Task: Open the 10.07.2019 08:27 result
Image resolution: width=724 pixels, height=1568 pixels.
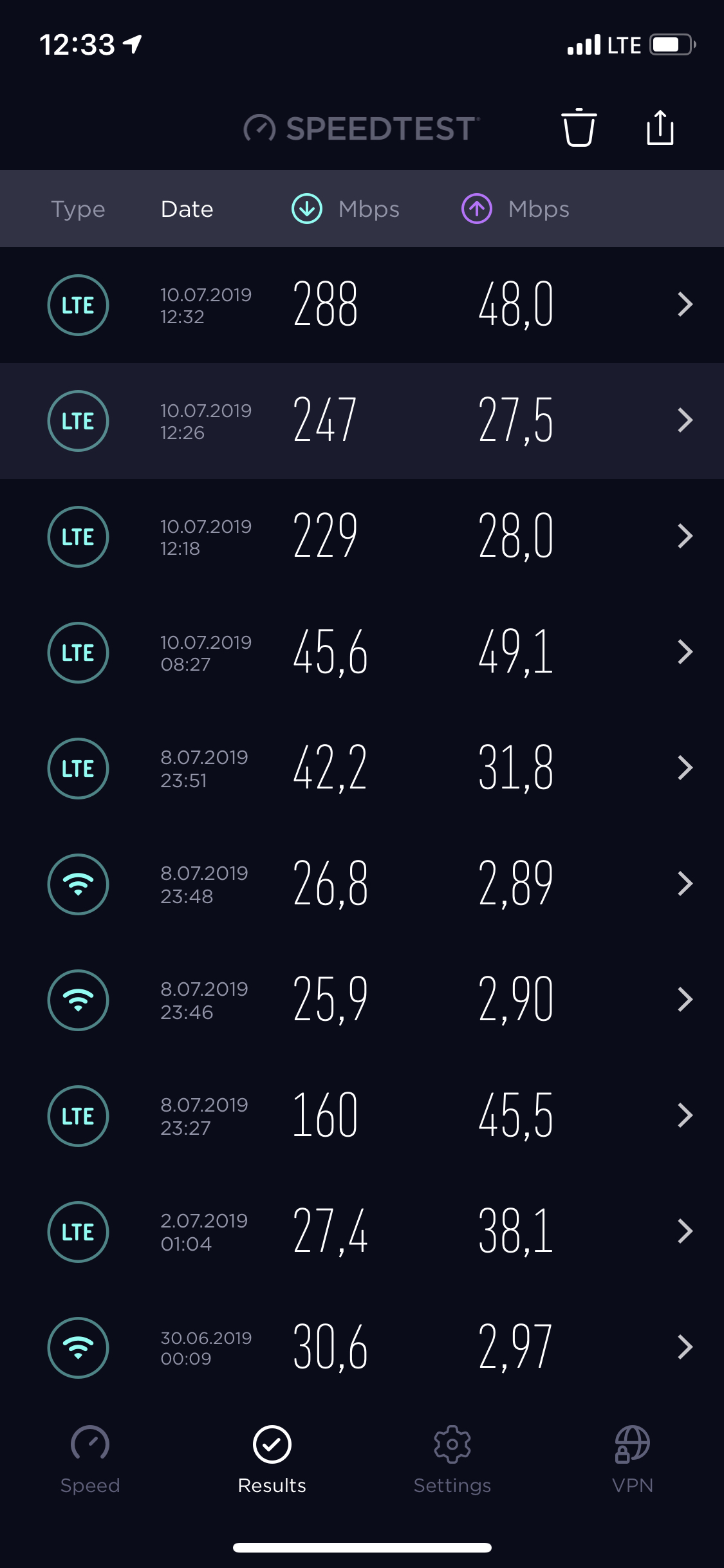Action: (x=362, y=653)
